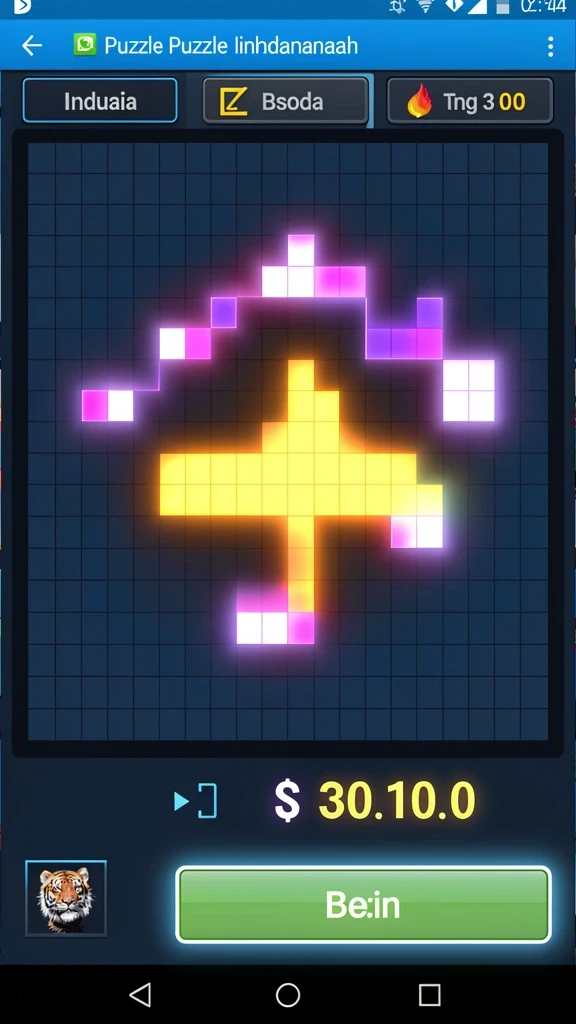Select the Induaia tab
576x1024 pixels.
100,101
